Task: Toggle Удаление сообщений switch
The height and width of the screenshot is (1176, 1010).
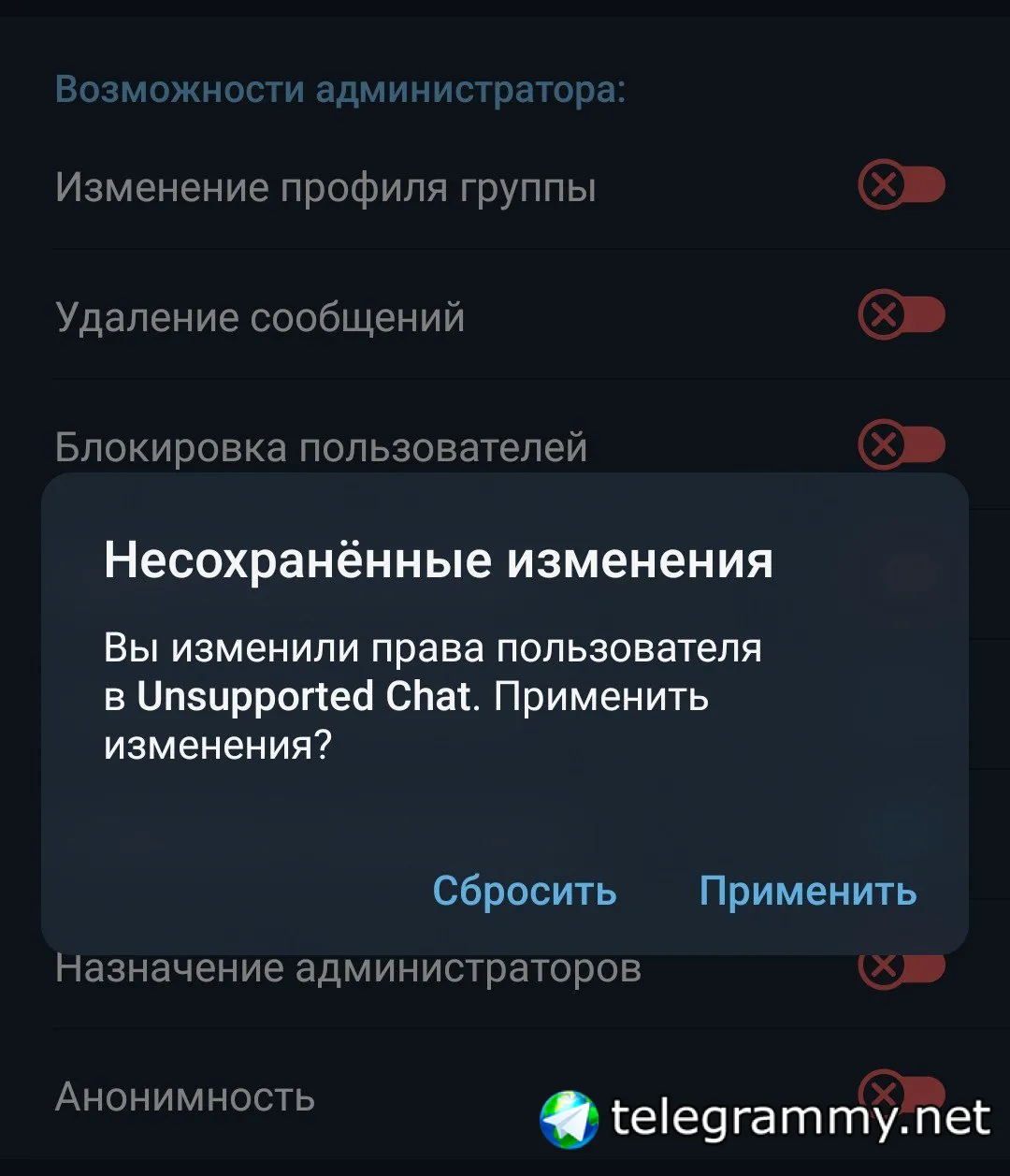Action: [901, 316]
